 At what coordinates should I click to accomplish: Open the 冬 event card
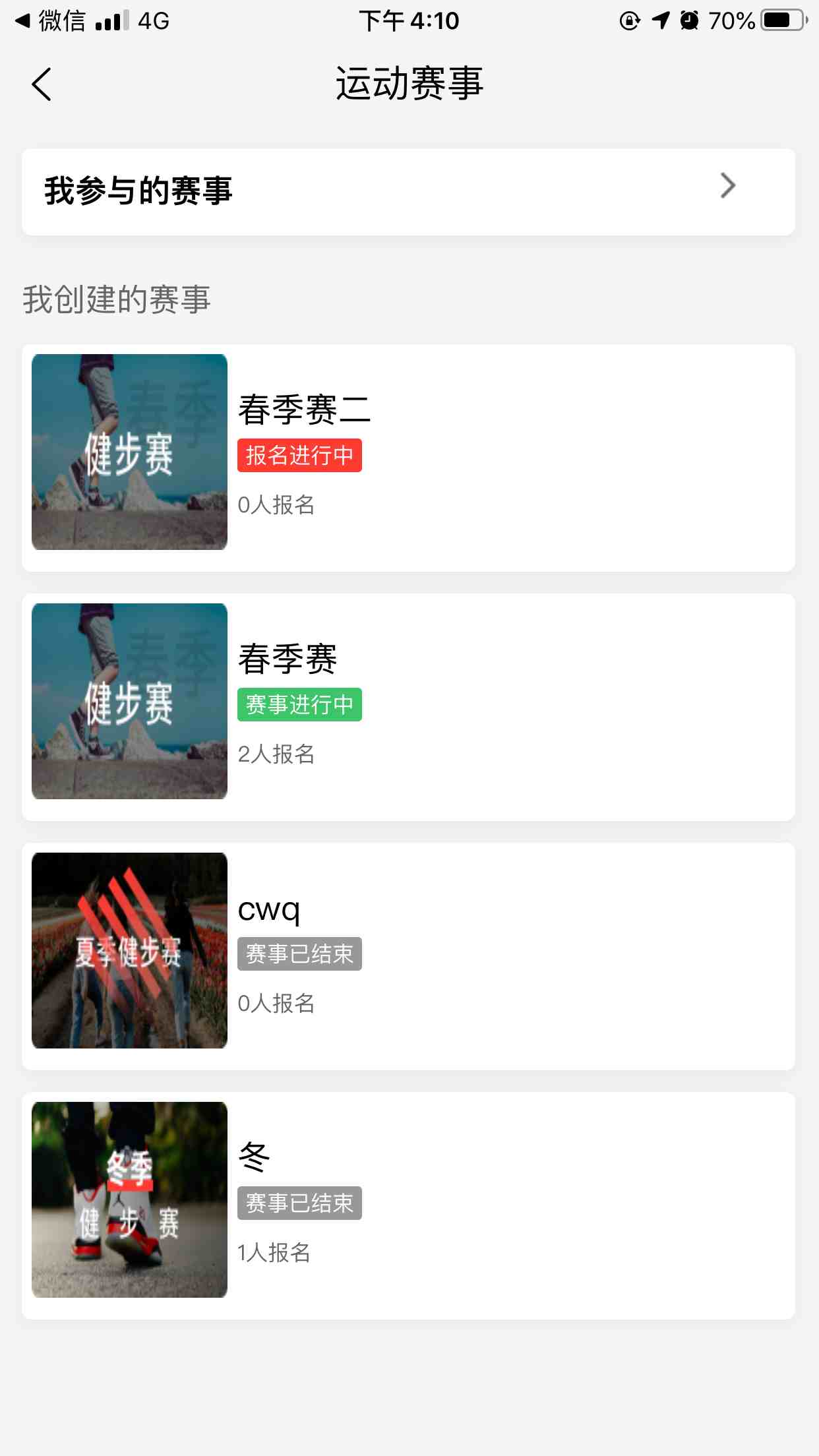(408, 1205)
